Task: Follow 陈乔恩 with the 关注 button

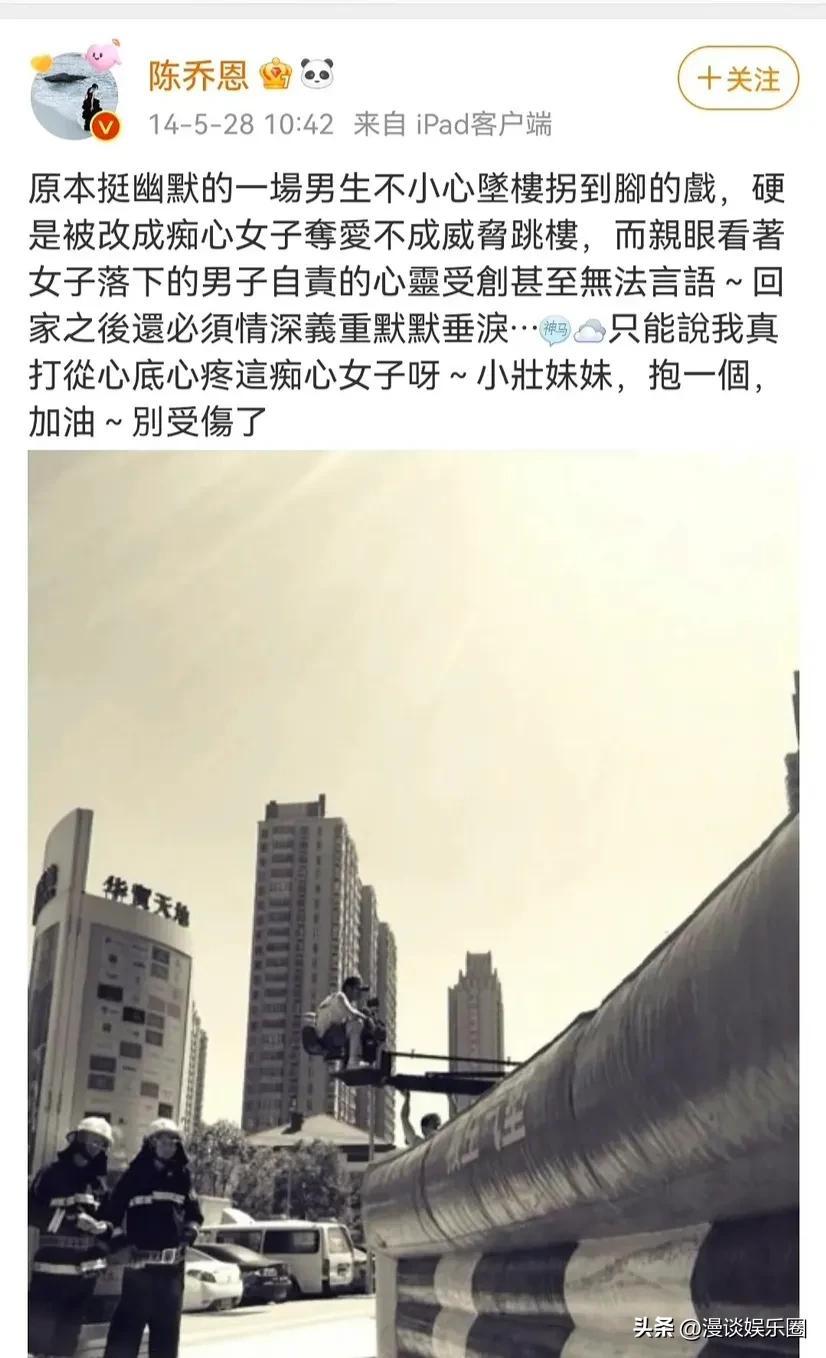Action: click(x=738, y=79)
